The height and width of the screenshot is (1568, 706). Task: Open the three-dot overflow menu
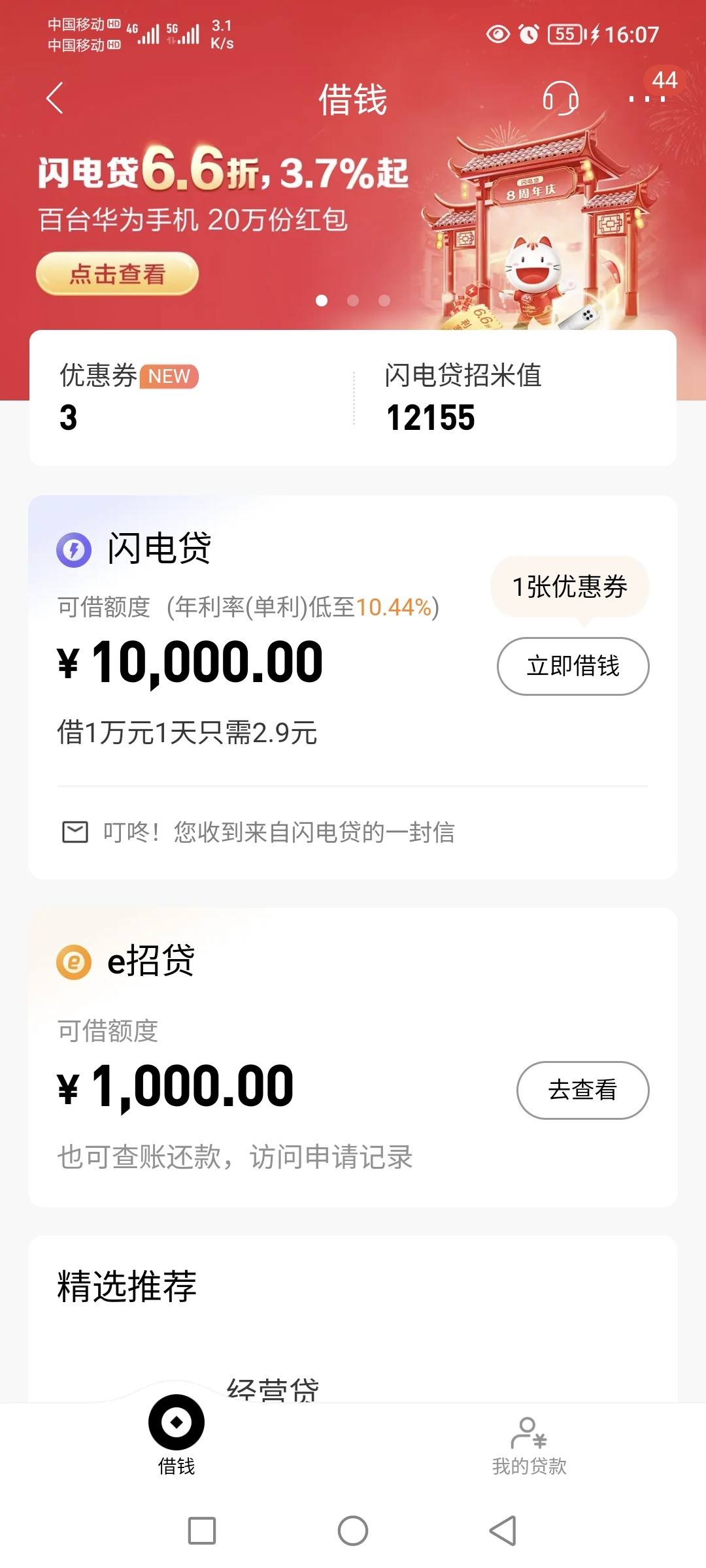point(647,99)
